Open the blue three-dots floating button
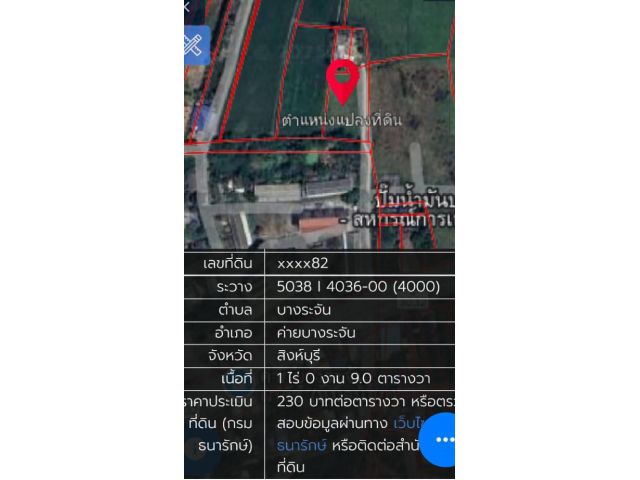 (x=443, y=440)
